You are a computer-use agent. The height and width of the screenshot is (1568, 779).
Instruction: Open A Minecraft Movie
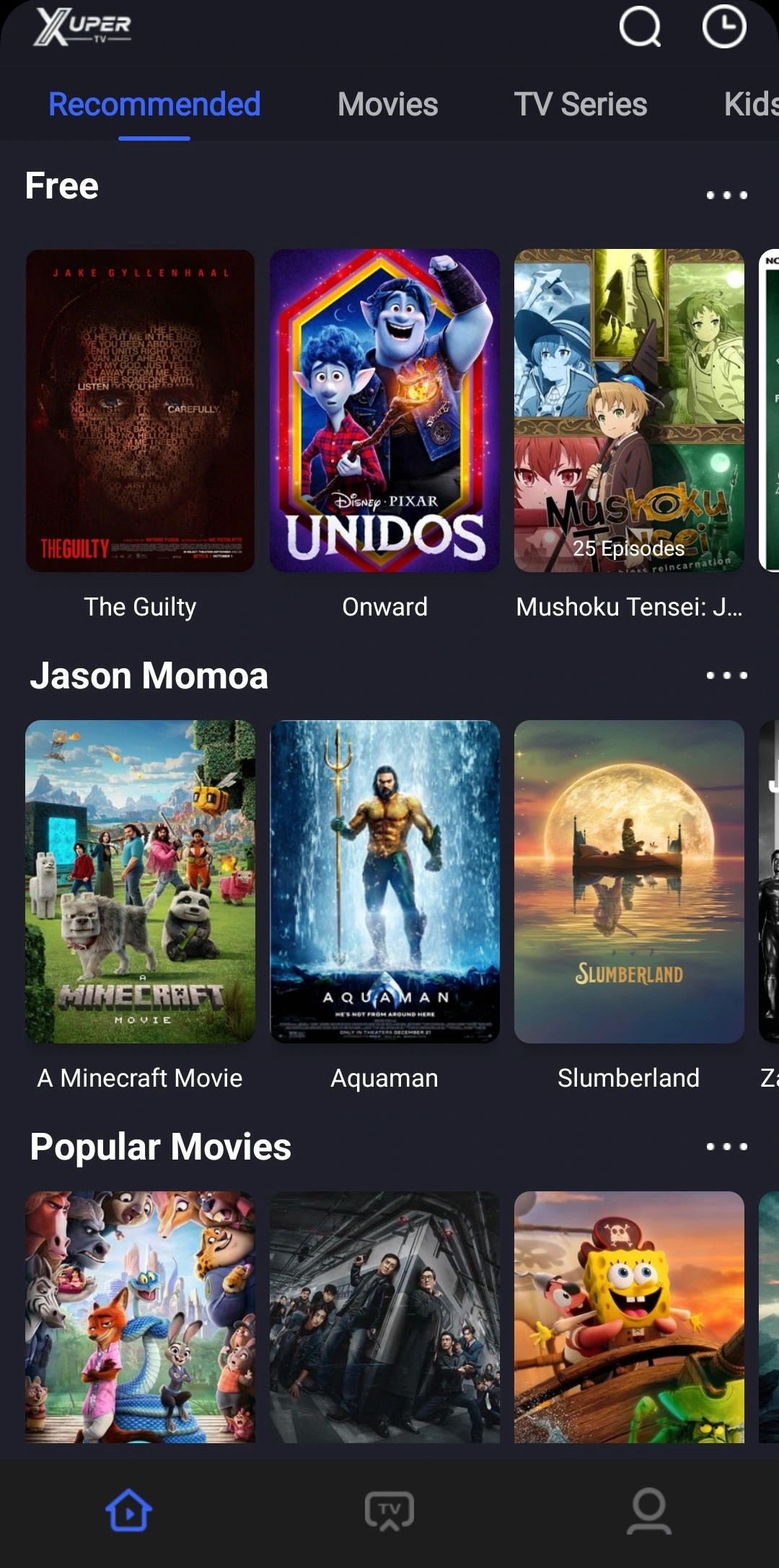pos(140,881)
